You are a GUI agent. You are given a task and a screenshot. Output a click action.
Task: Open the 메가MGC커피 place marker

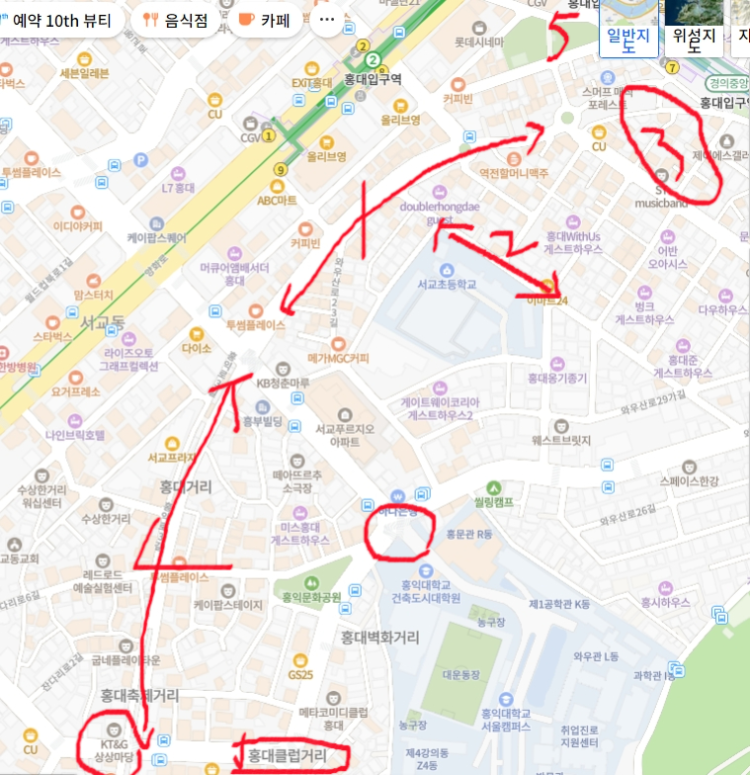tap(337, 340)
